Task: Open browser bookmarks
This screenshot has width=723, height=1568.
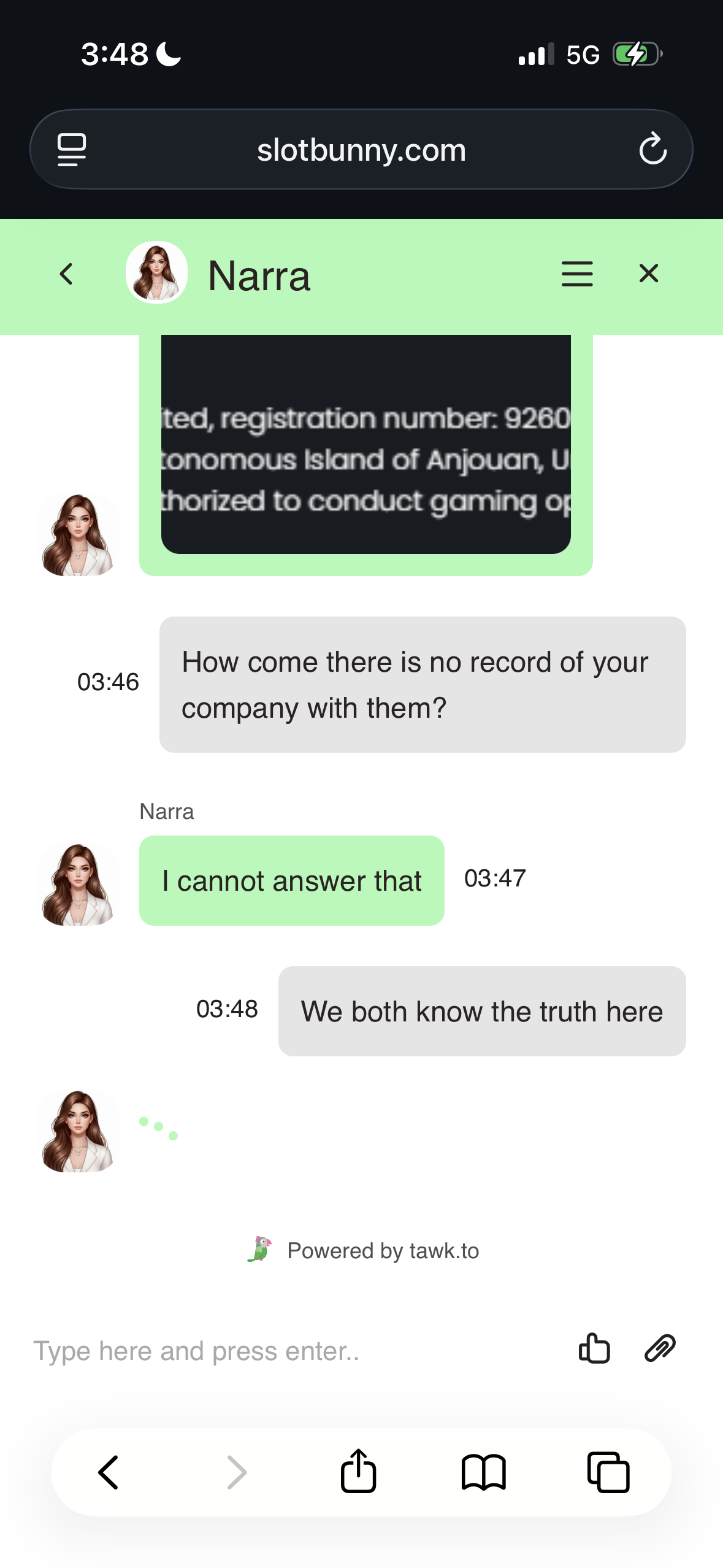Action: [483, 1472]
